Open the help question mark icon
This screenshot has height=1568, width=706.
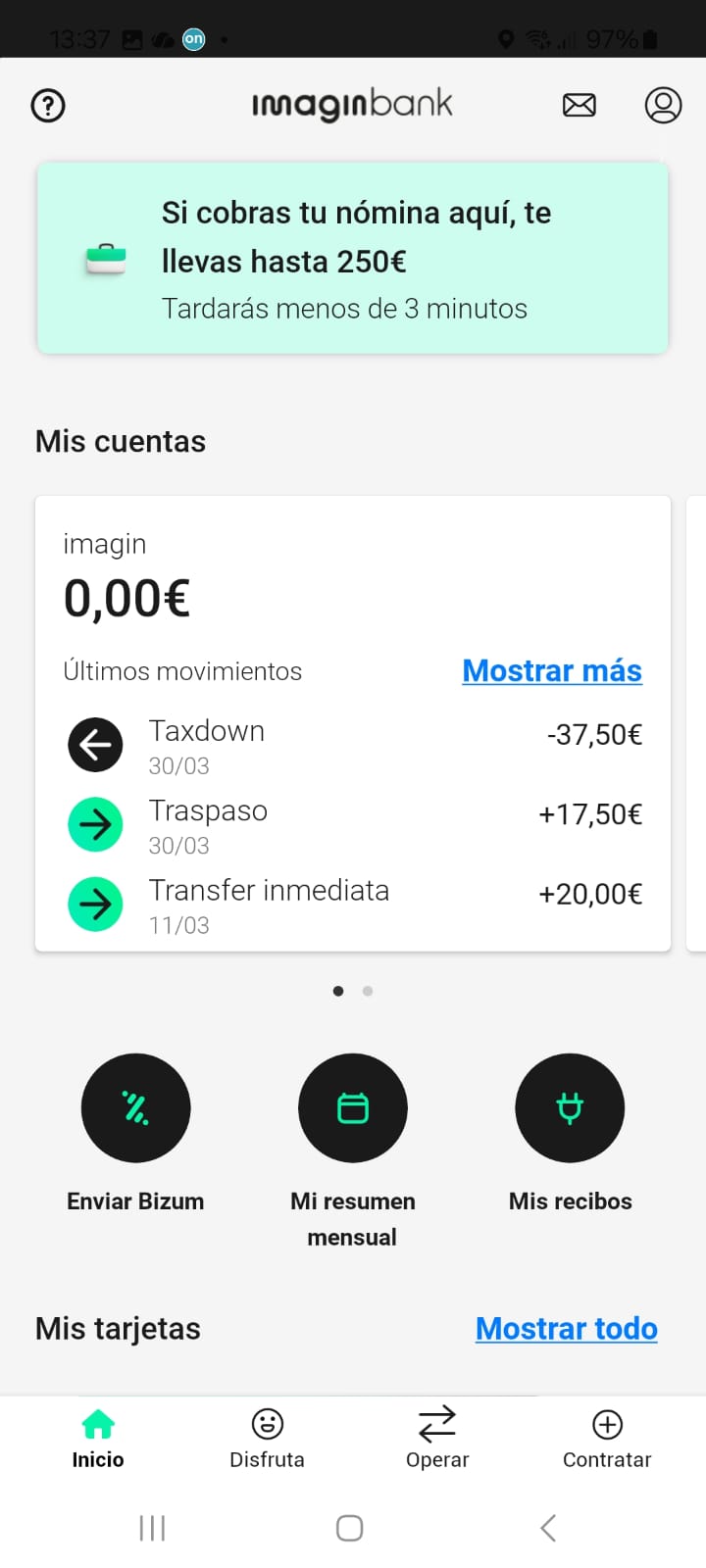(x=48, y=105)
